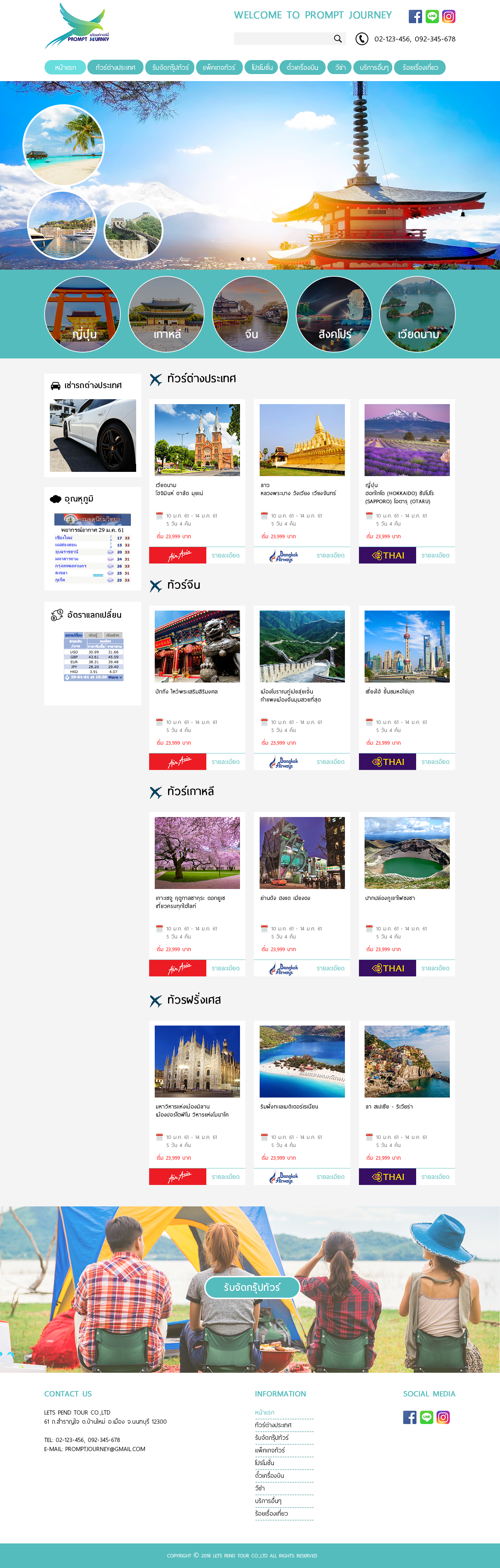Image resolution: width=500 pixels, height=1568 pixels.
Task: Tap the magnifier search icon
Action: tap(338, 39)
